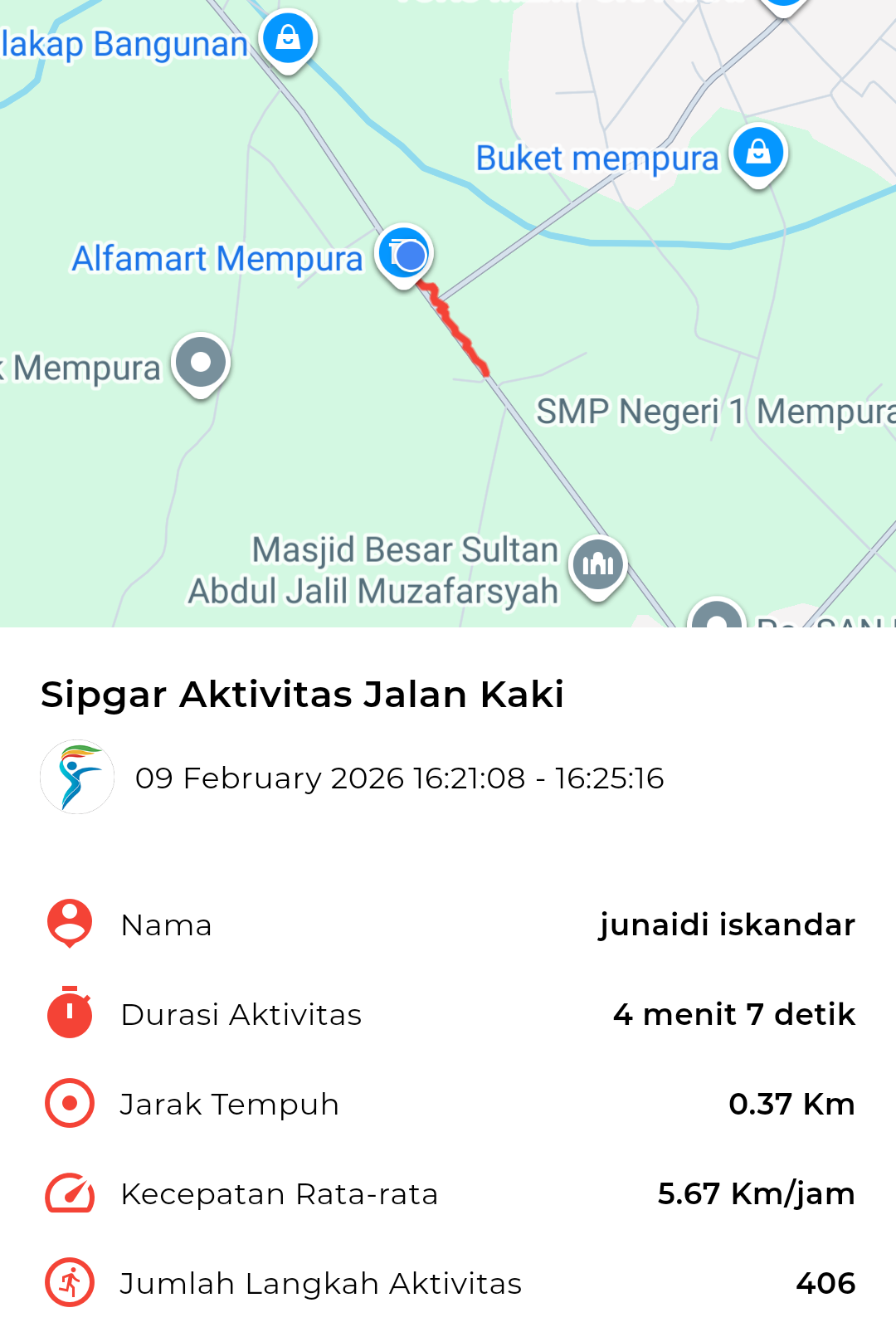Select the Bangunan shop marker on map

pos(288,39)
